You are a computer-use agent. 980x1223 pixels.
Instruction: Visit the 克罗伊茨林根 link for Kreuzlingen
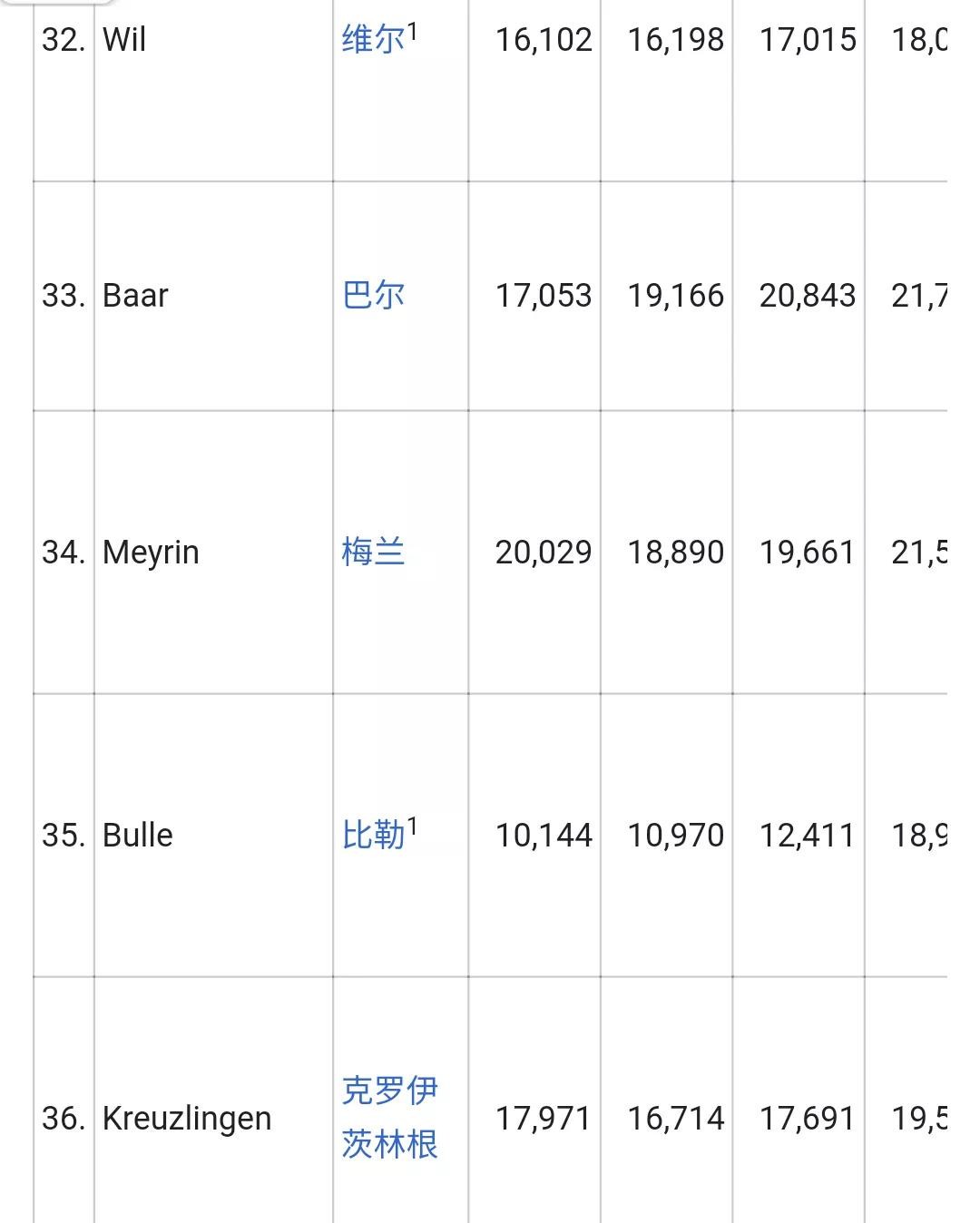click(389, 1117)
